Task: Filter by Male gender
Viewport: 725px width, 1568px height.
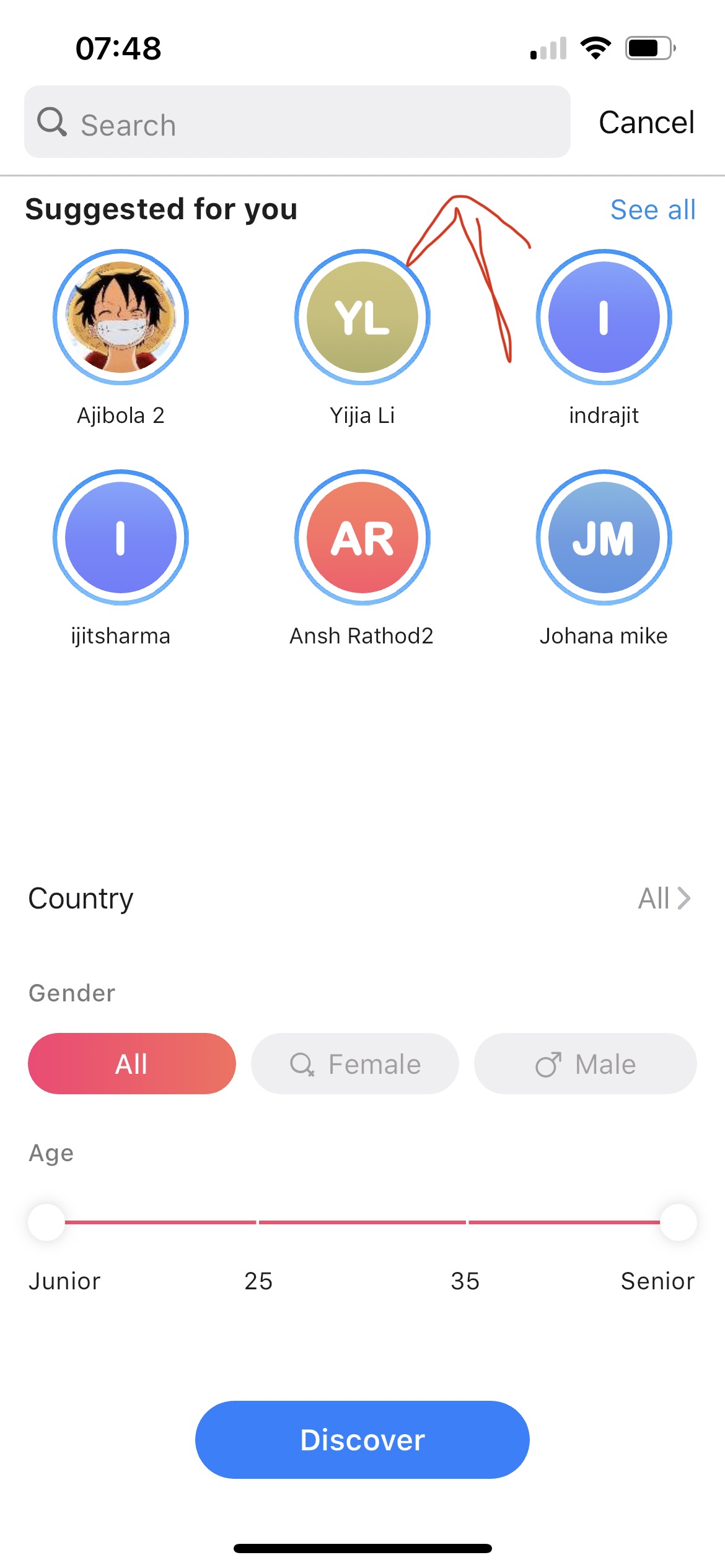Action: pyautogui.click(x=585, y=1064)
